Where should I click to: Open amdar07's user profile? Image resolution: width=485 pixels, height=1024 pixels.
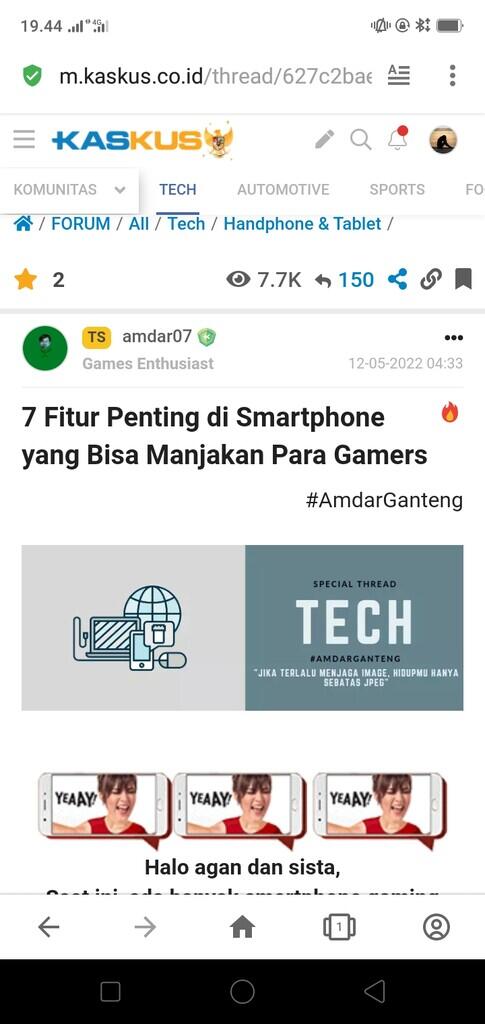click(x=157, y=336)
